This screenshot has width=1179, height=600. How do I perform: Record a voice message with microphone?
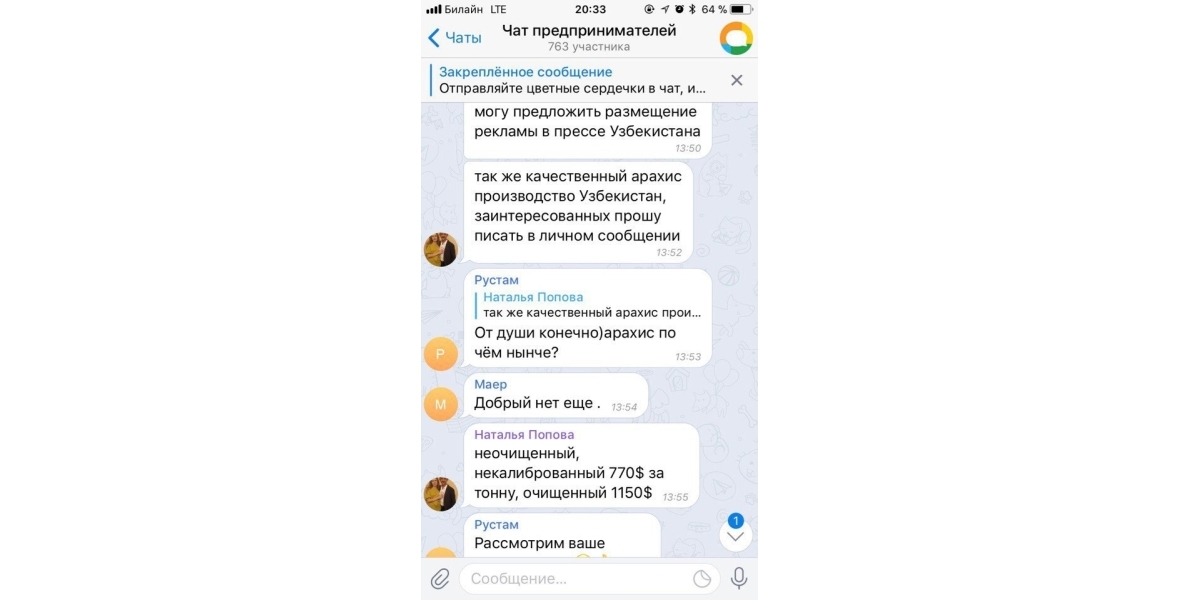(x=739, y=578)
